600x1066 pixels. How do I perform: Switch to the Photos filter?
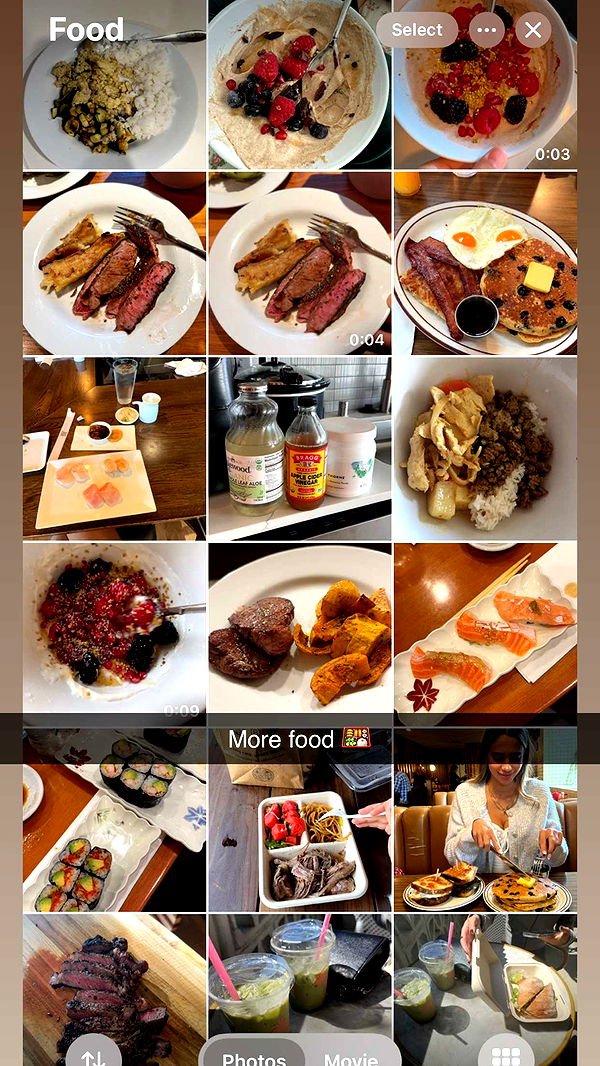pos(254,1054)
